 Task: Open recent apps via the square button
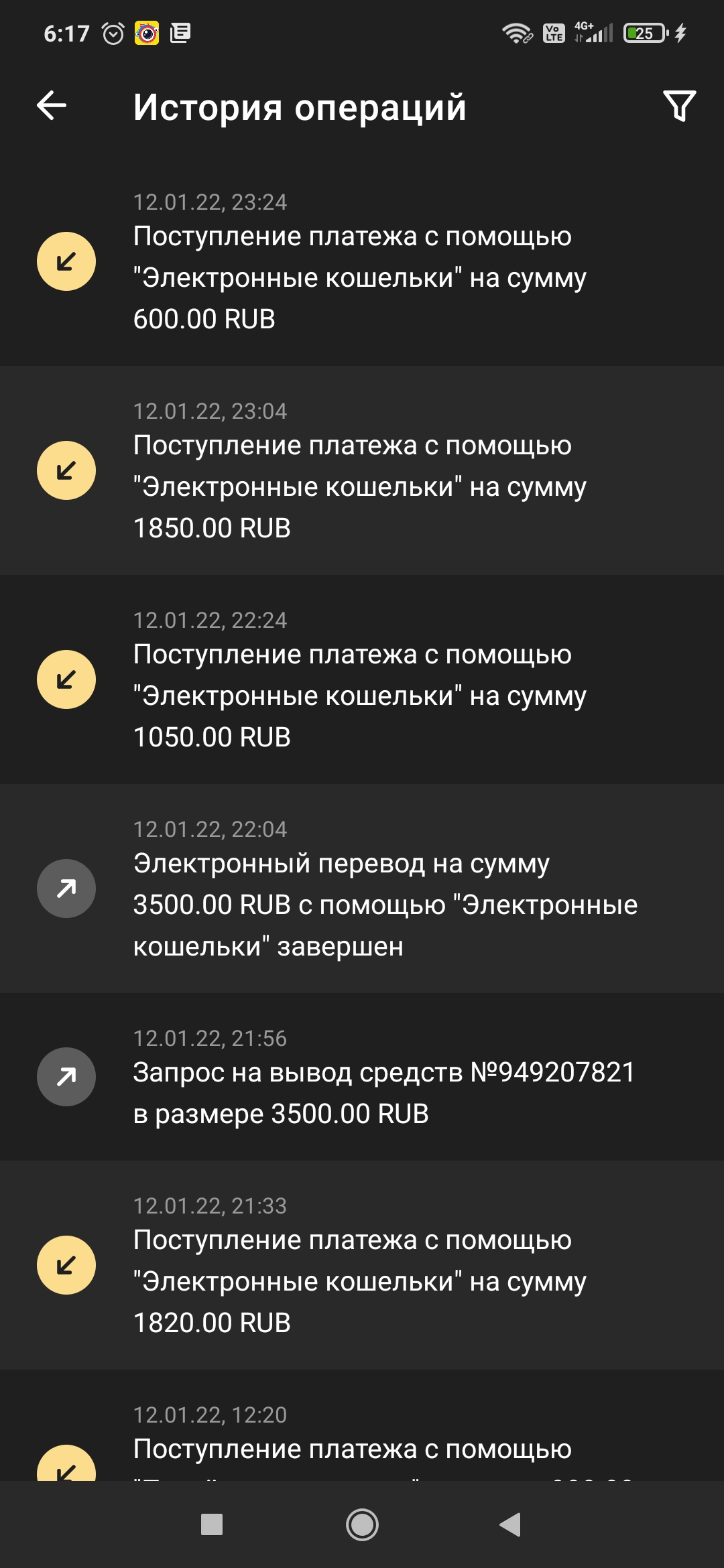[212, 1524]
